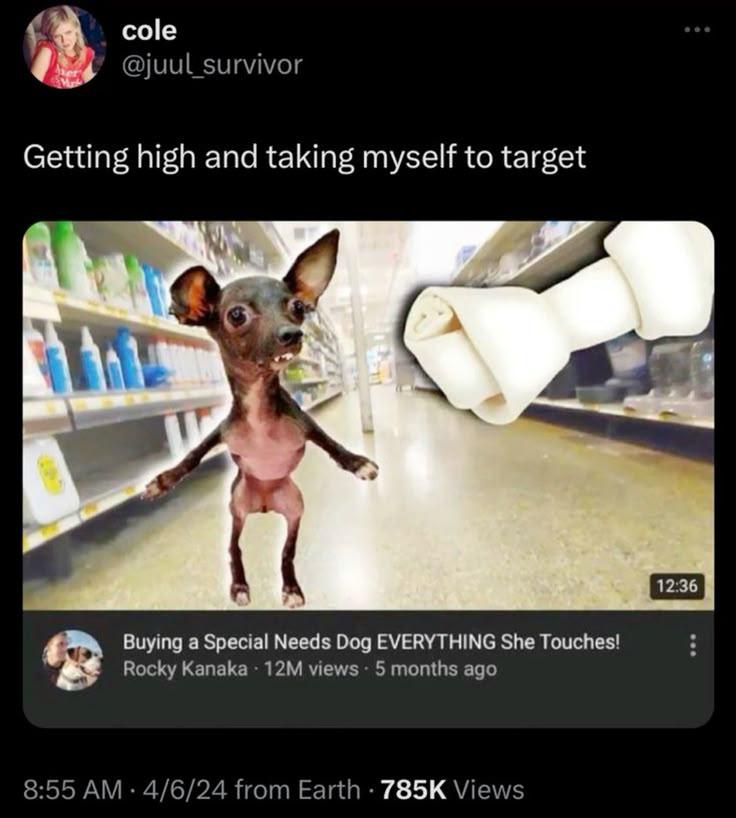Open cole's profile picture
The width and height of the screenshot is (736, 818).
(x=65, y=47)
